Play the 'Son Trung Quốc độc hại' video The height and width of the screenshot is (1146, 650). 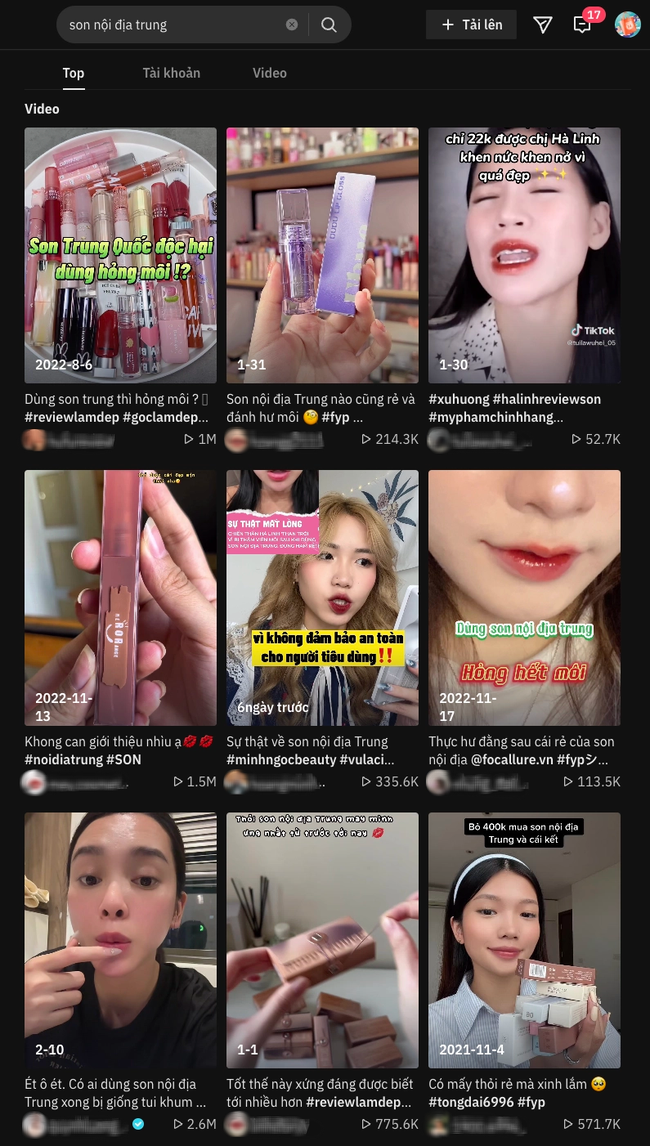coord(120,255)
